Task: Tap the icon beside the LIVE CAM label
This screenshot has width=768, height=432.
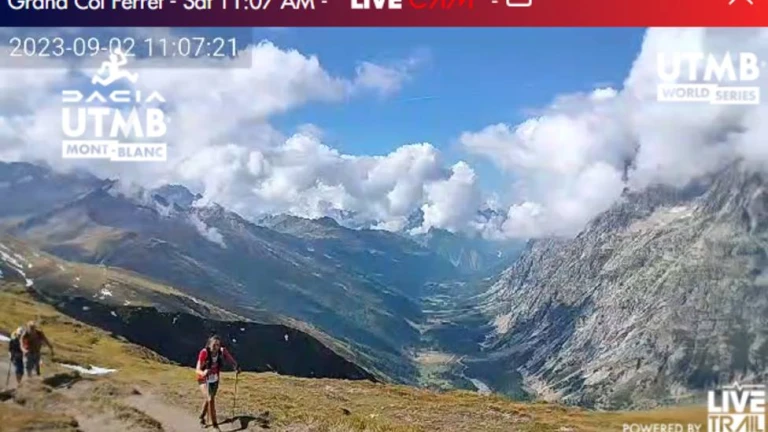Action: (518, 3)
